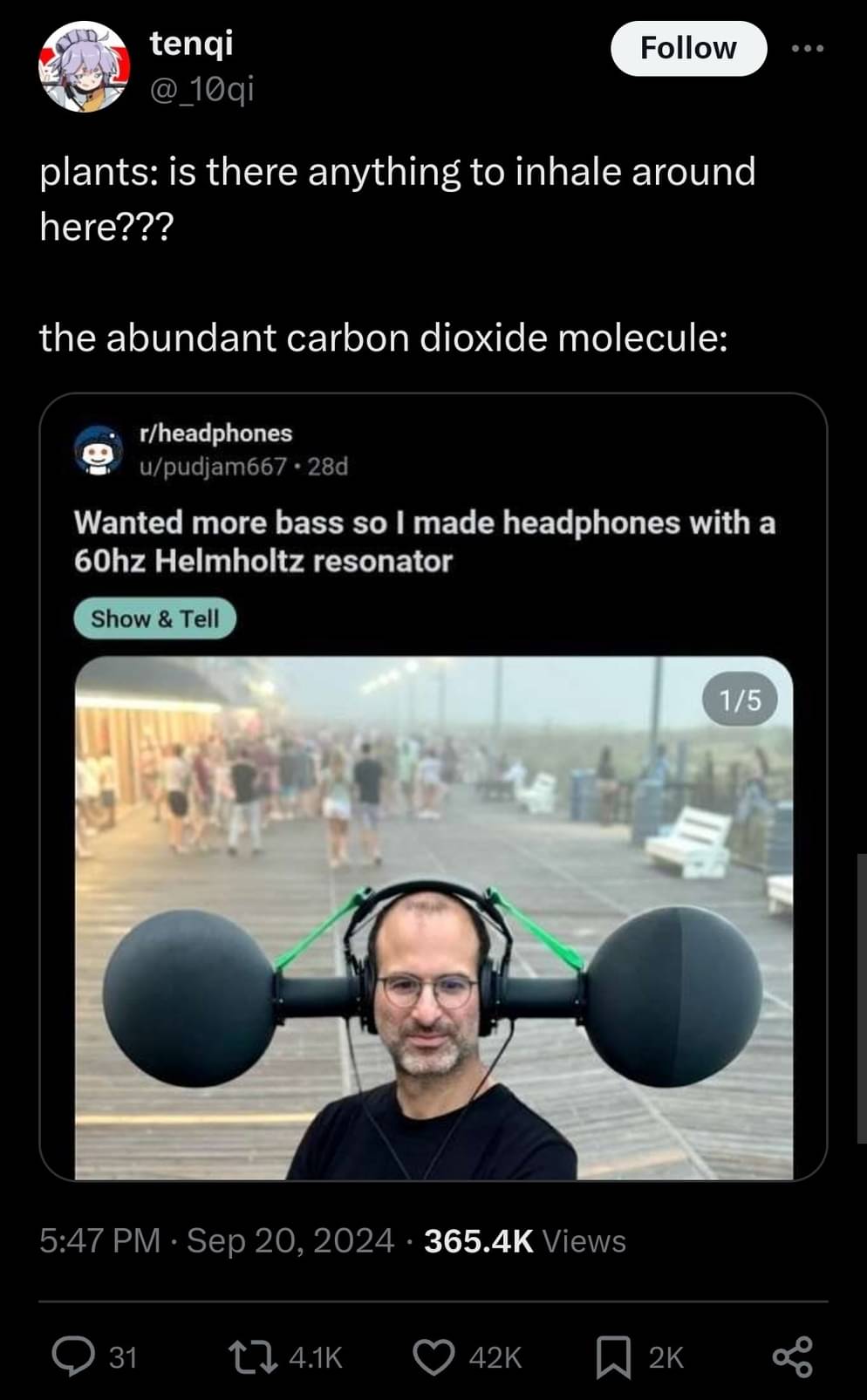Like the tweet with heart icon

(x=433, y=1356)
